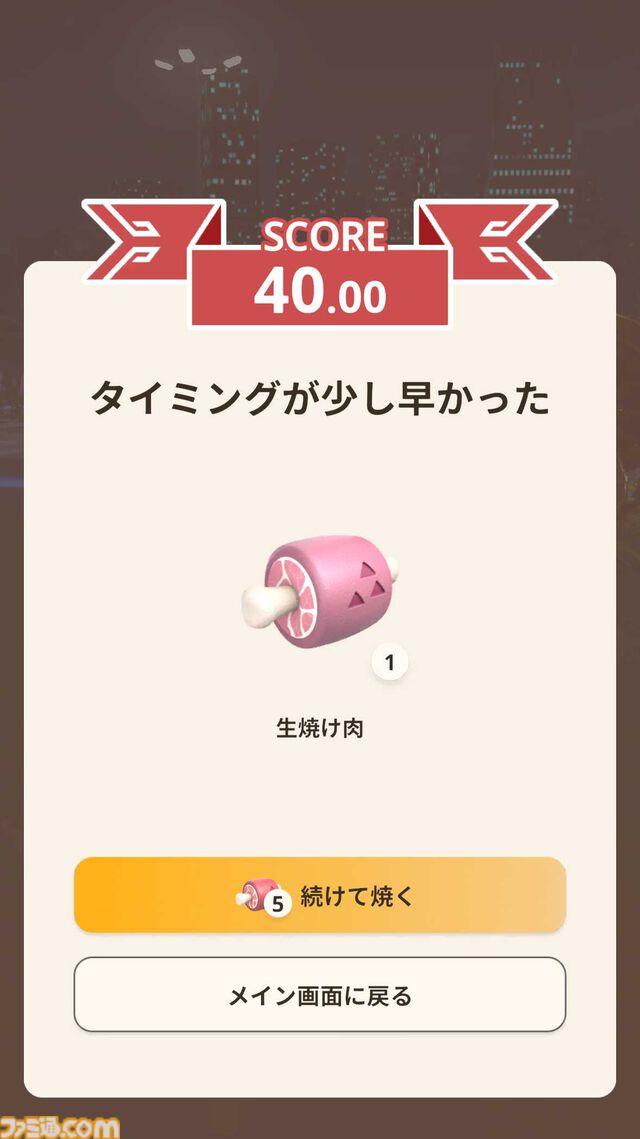Tap 続けて焼く to keep grilling
The width and height of the screenshot is (640, 1139).
tap(320, 895)
